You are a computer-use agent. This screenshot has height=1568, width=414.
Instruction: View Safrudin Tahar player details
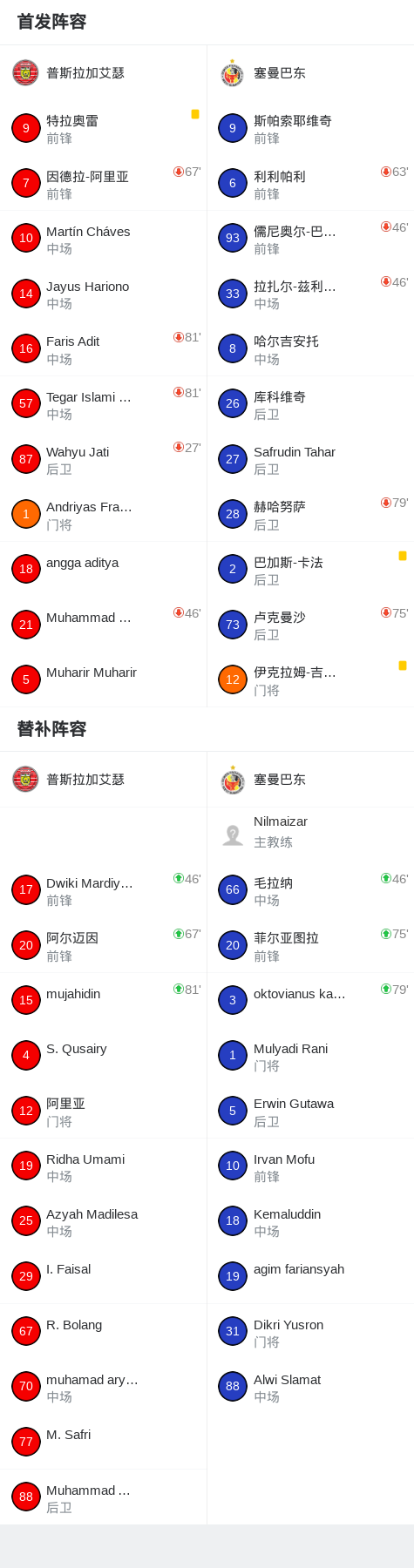coord(310,459)
